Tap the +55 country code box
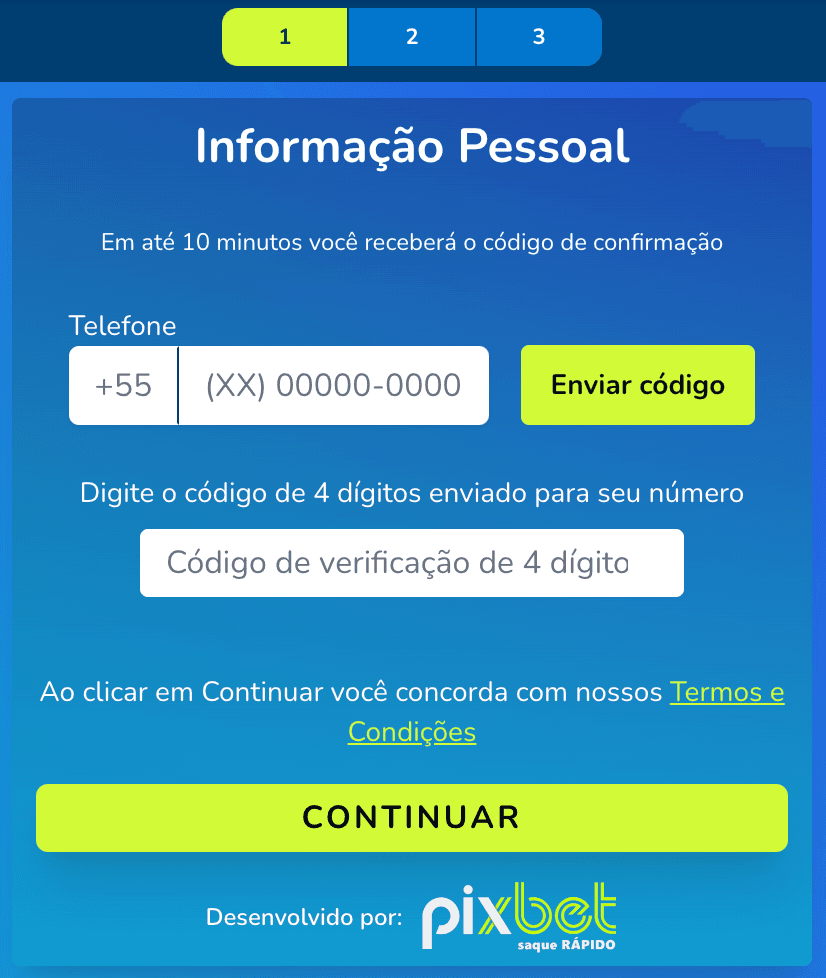The image size is (826, 978). tap(124, 385)
